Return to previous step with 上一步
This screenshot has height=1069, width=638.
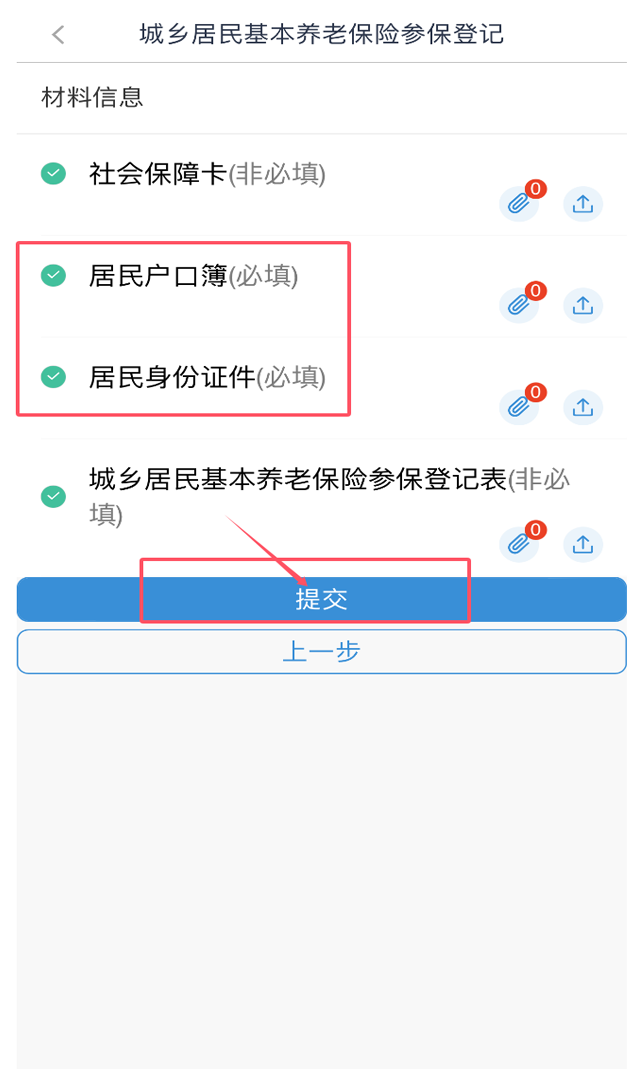click(321, 652)
